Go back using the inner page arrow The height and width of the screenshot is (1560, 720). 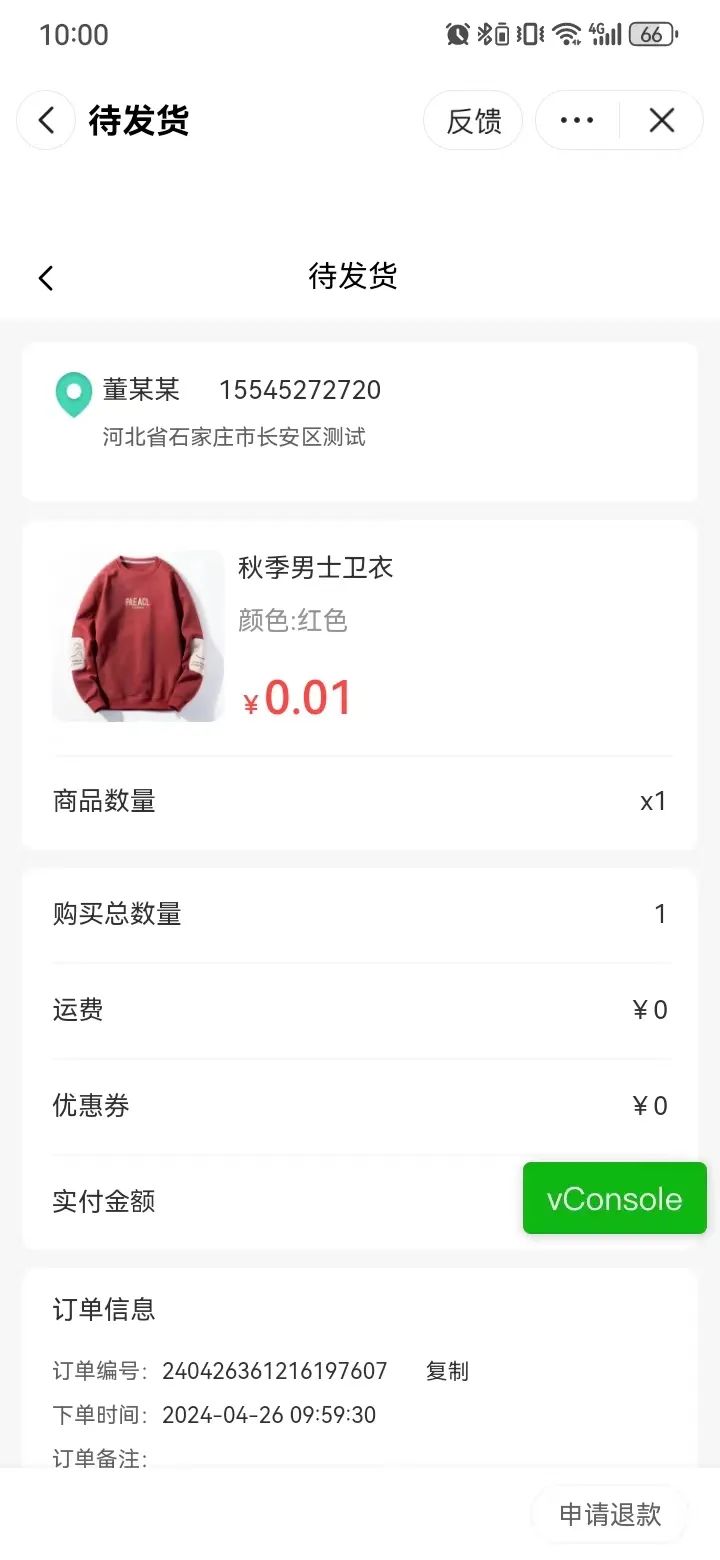[x=46, y=277]
